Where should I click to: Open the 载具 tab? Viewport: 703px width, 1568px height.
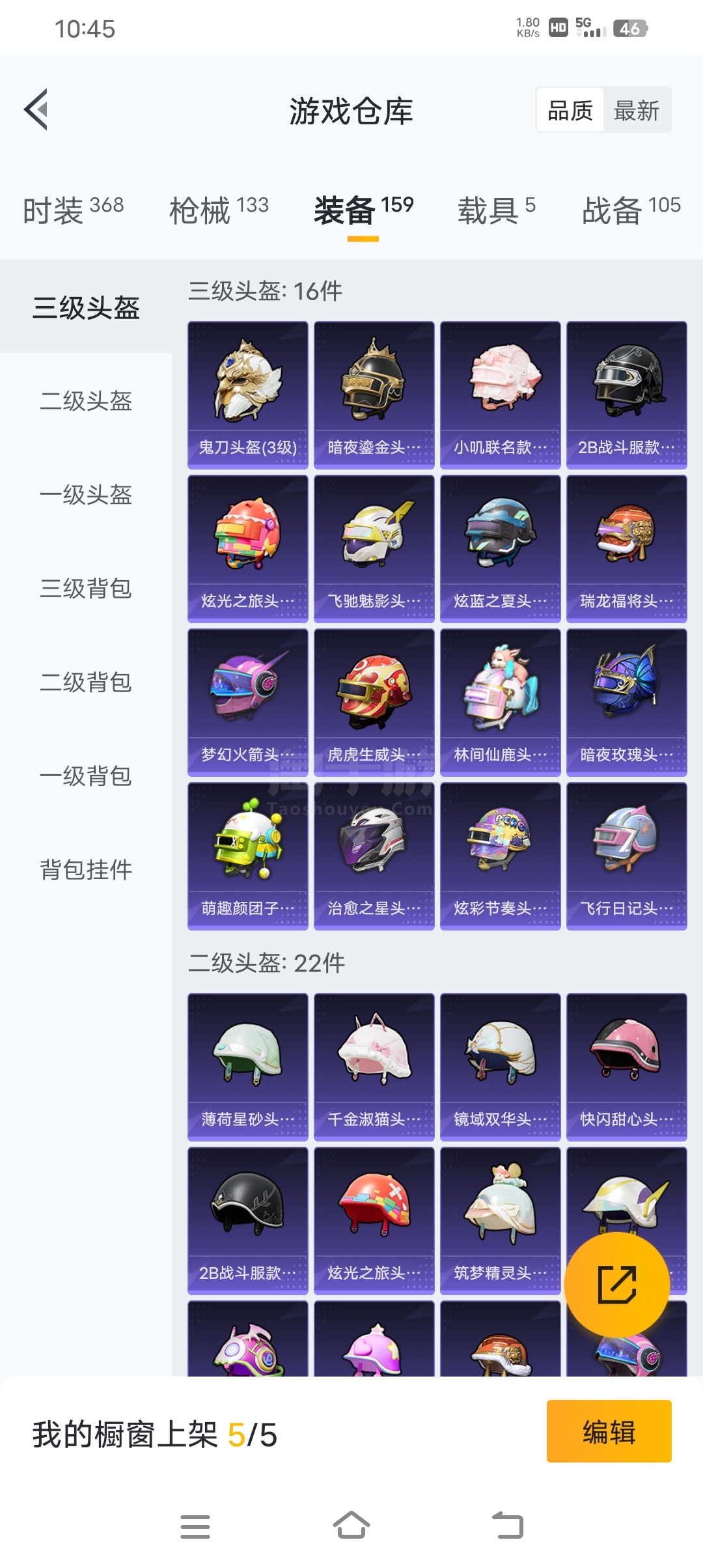496,210
